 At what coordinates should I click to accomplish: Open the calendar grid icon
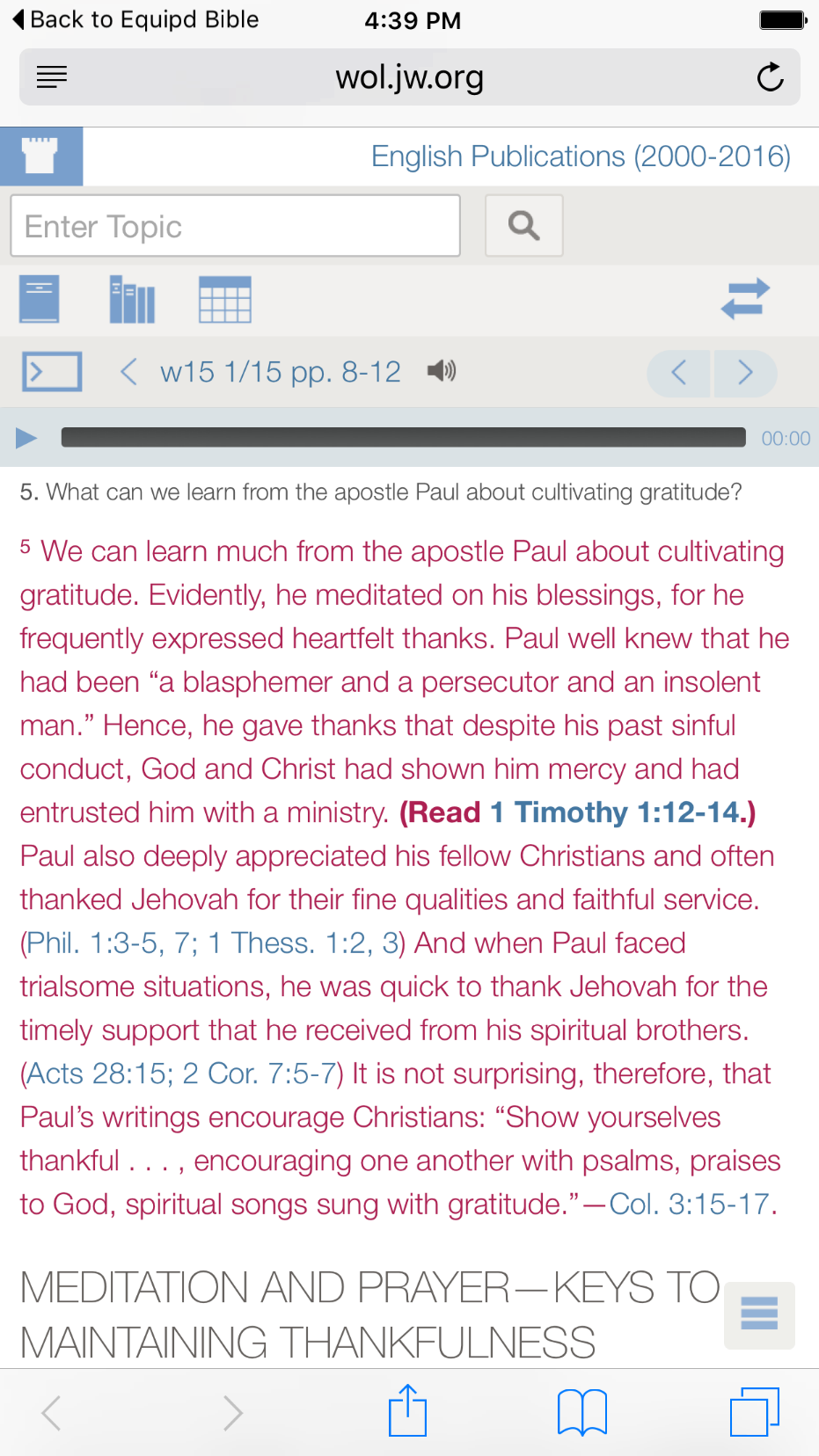pos(225,300)
